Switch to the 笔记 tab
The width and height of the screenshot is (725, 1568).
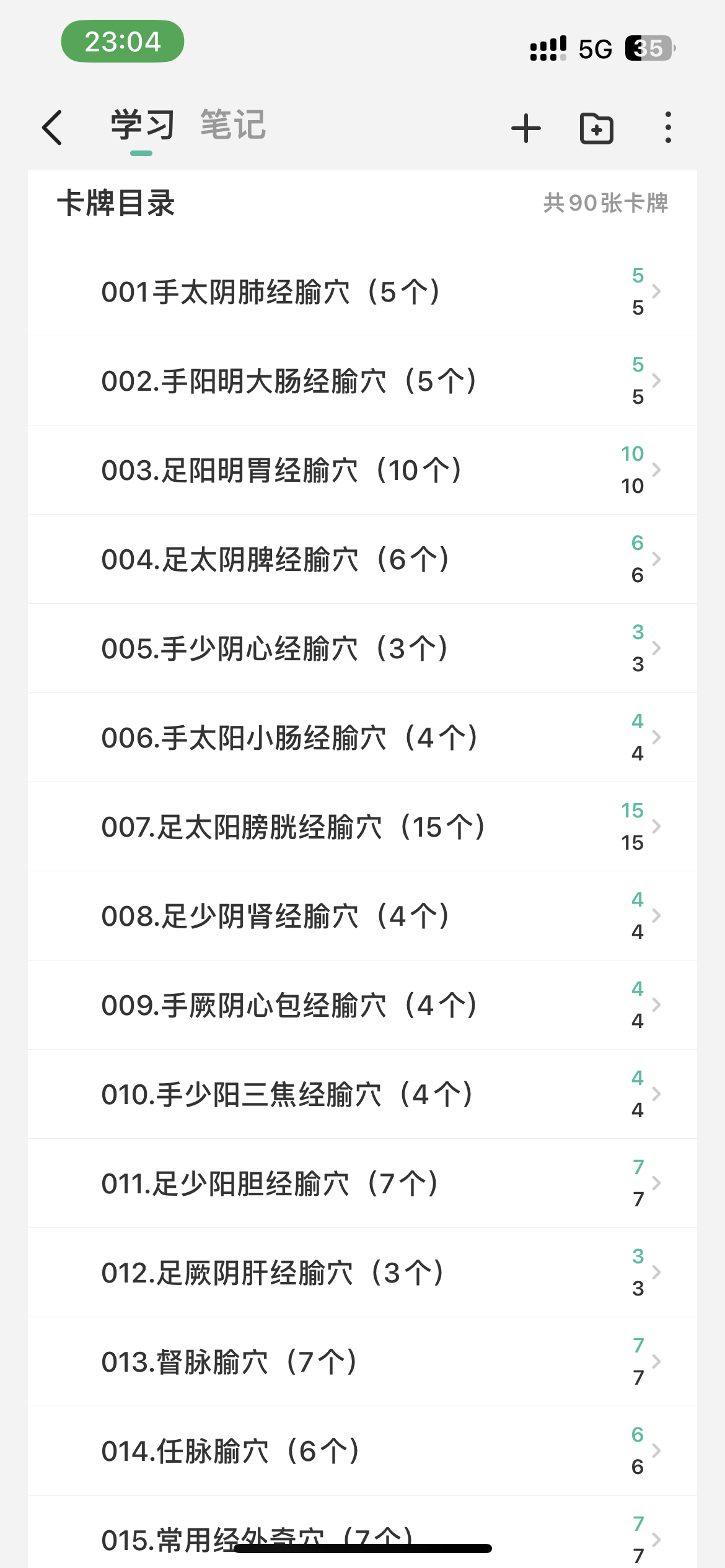point(233,125)
